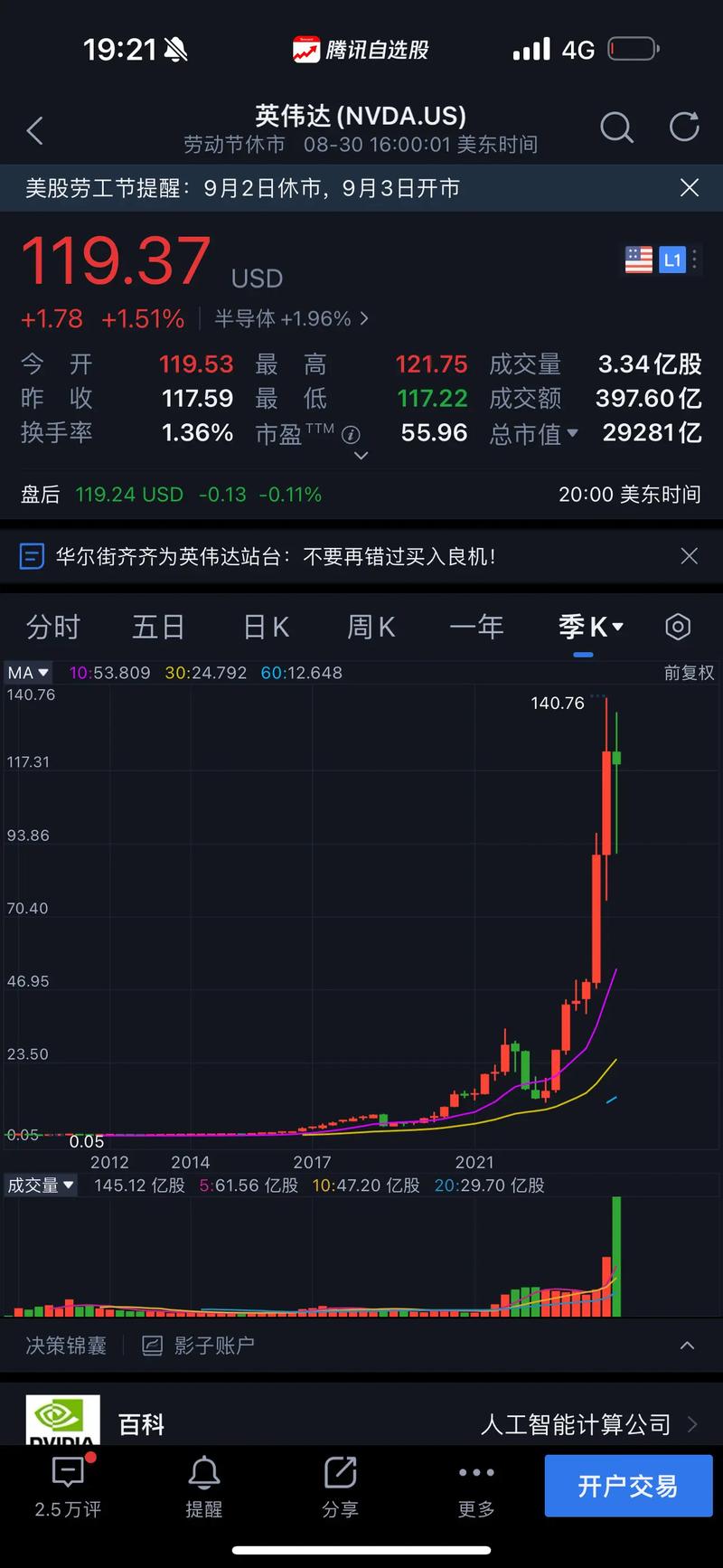Switch to the 日K tab
This screenshot has width=723, height=1568.
pos(265,627)
